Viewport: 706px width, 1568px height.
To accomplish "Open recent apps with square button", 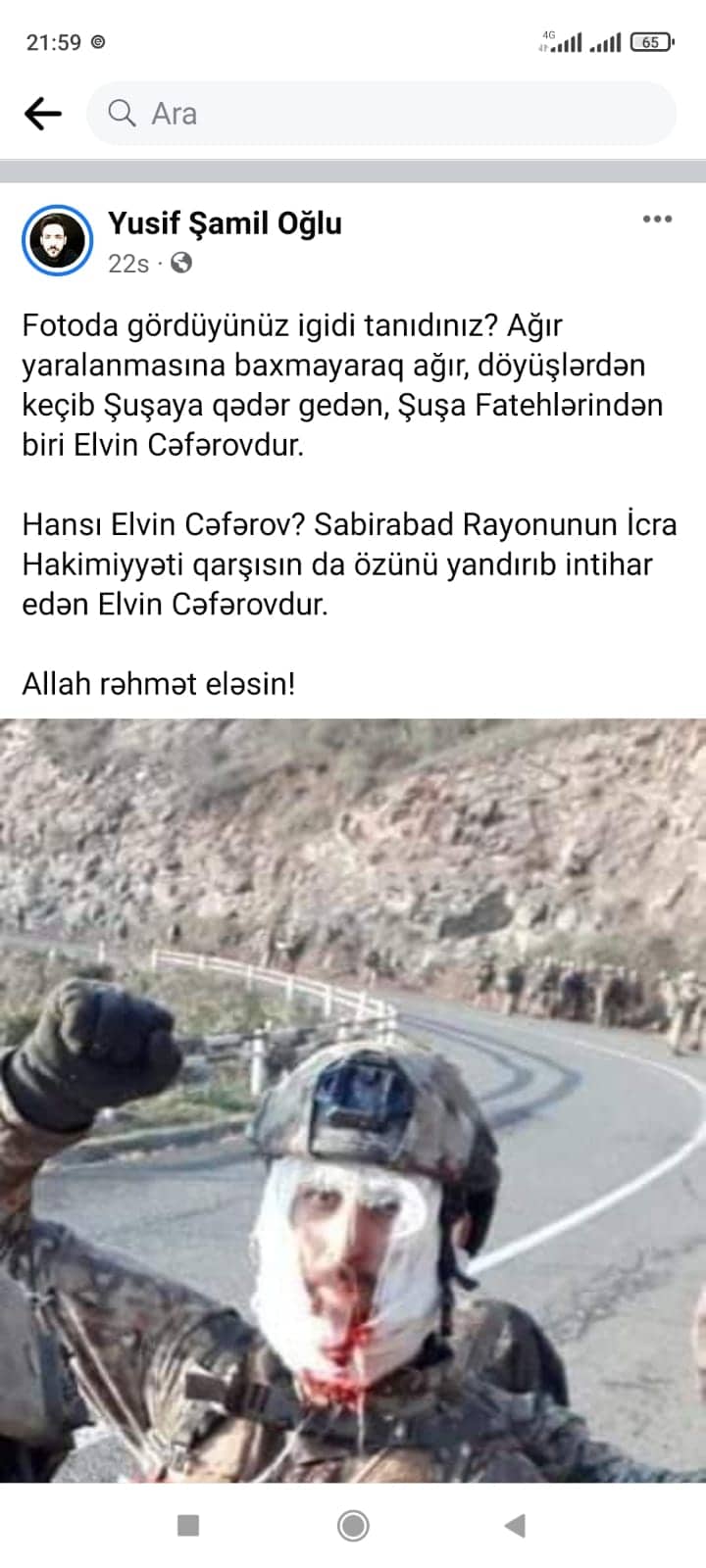I will [188, 1525].
